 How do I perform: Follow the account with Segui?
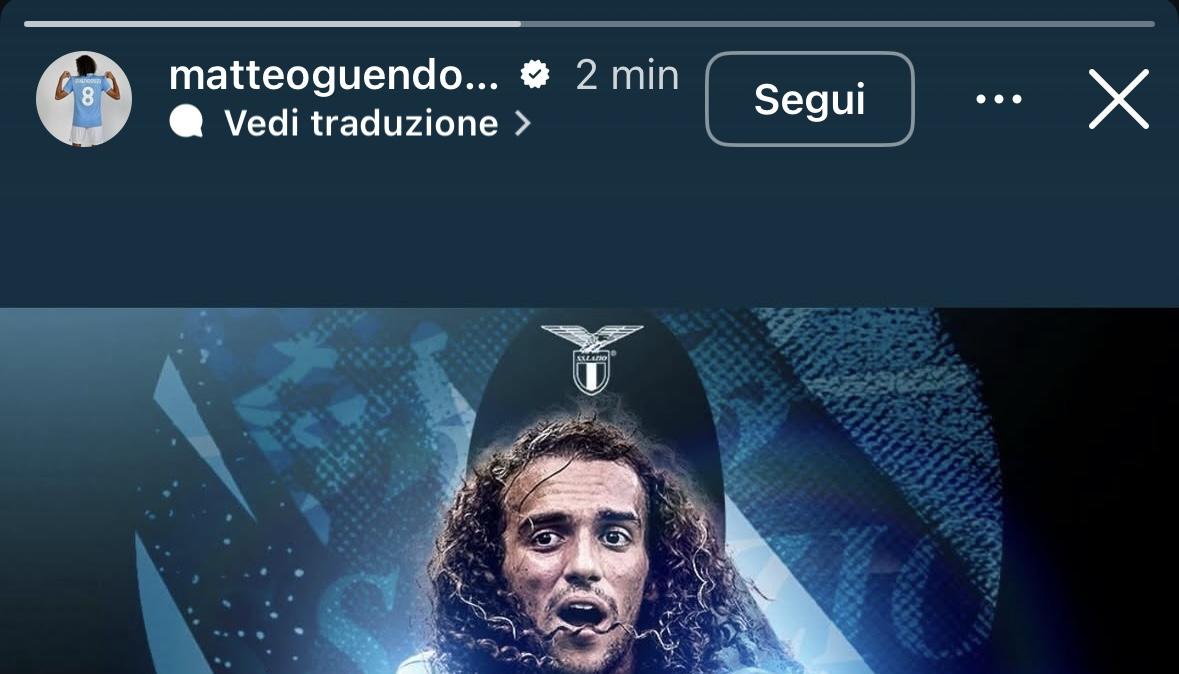(809, 99)
